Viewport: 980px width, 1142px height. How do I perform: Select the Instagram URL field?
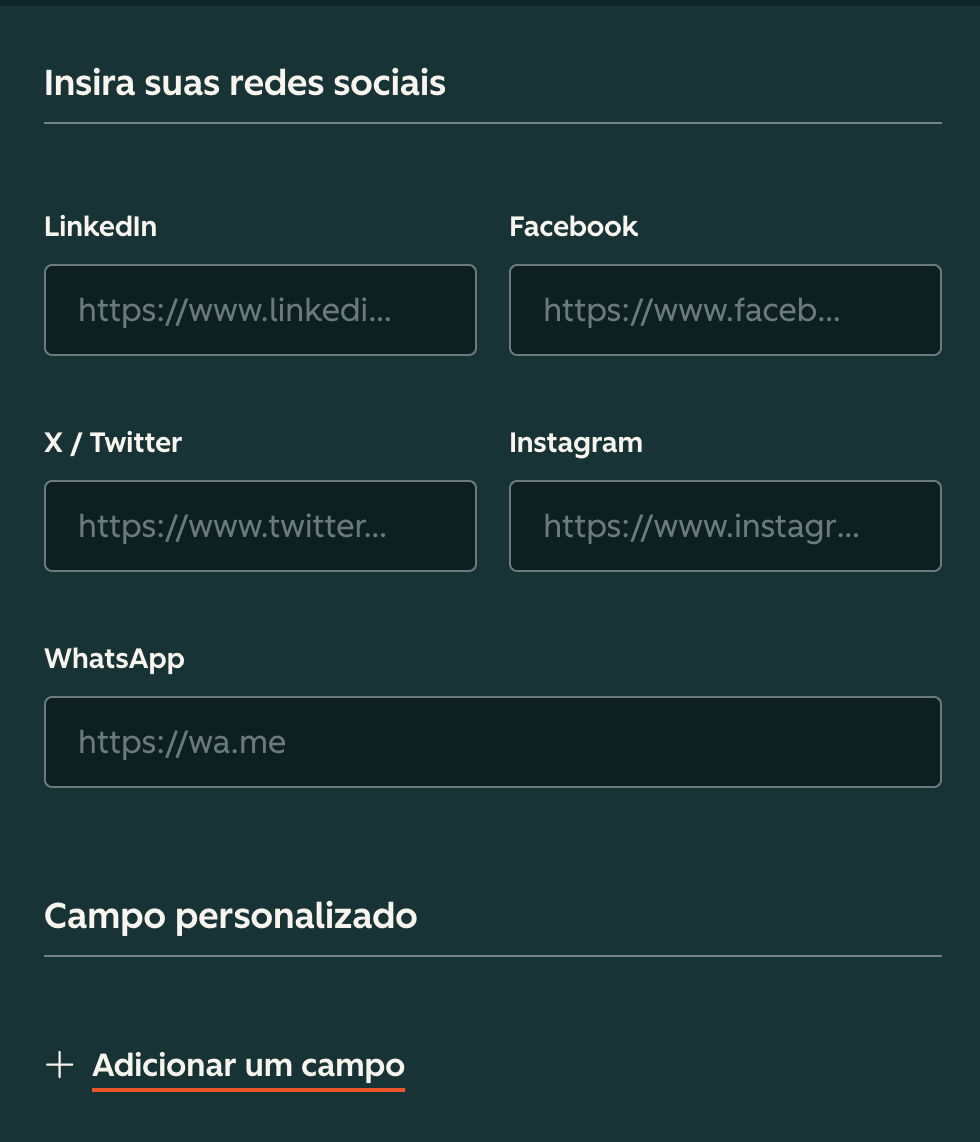pos(725,526)
